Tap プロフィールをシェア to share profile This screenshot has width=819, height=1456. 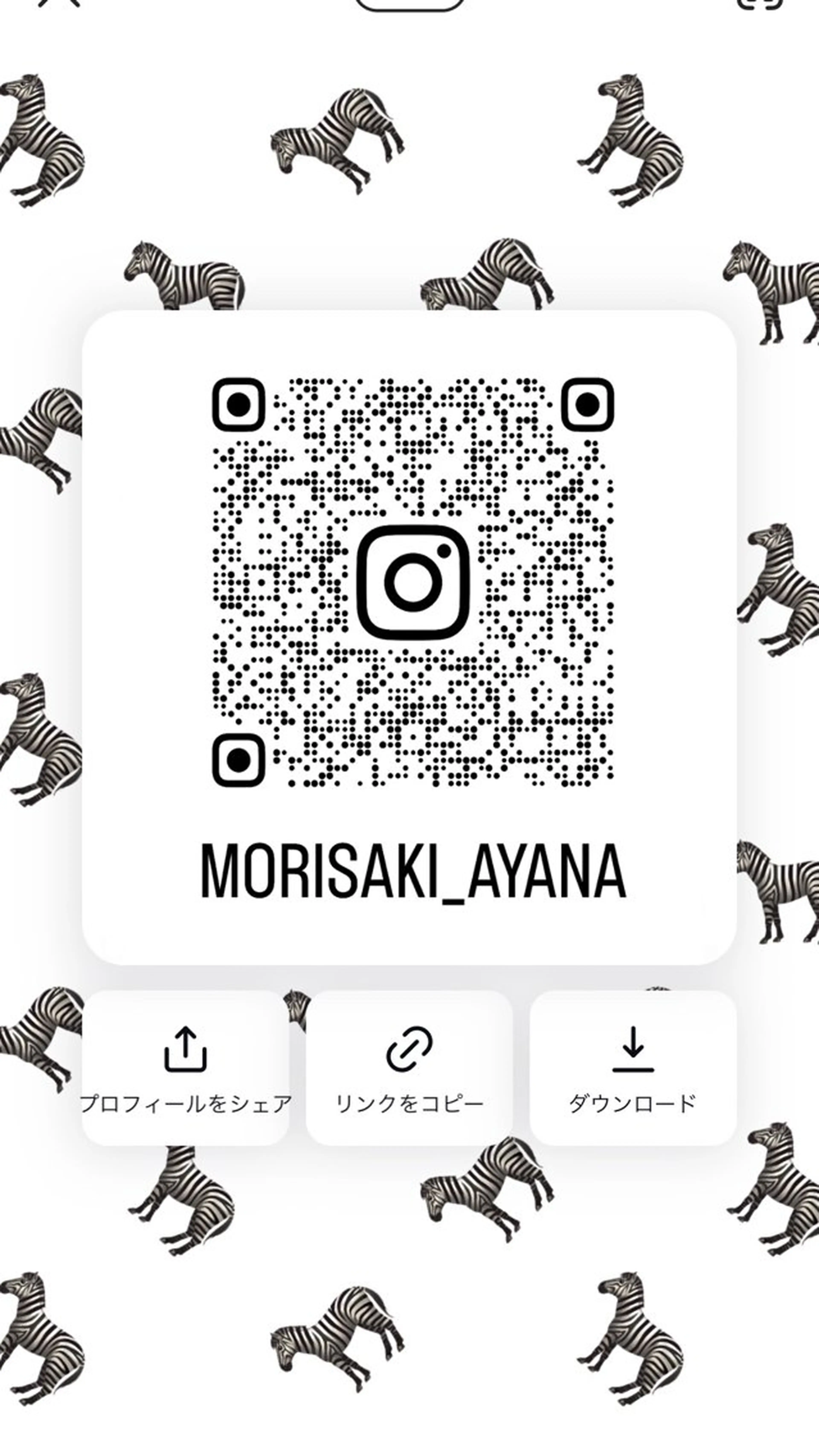(x=185, y=1068)
